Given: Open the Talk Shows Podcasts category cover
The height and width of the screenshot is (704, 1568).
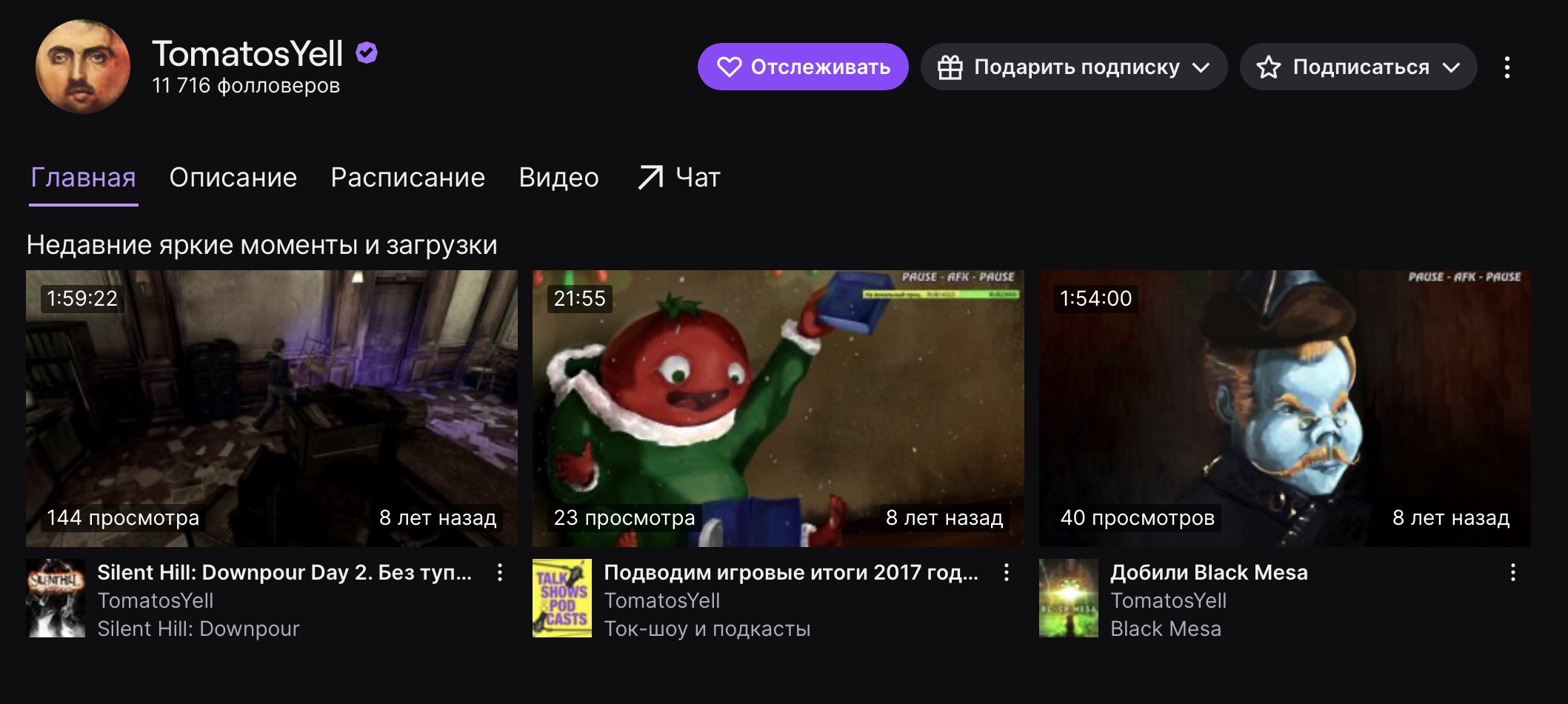Looking at the screenshot, I should (562, 598).
